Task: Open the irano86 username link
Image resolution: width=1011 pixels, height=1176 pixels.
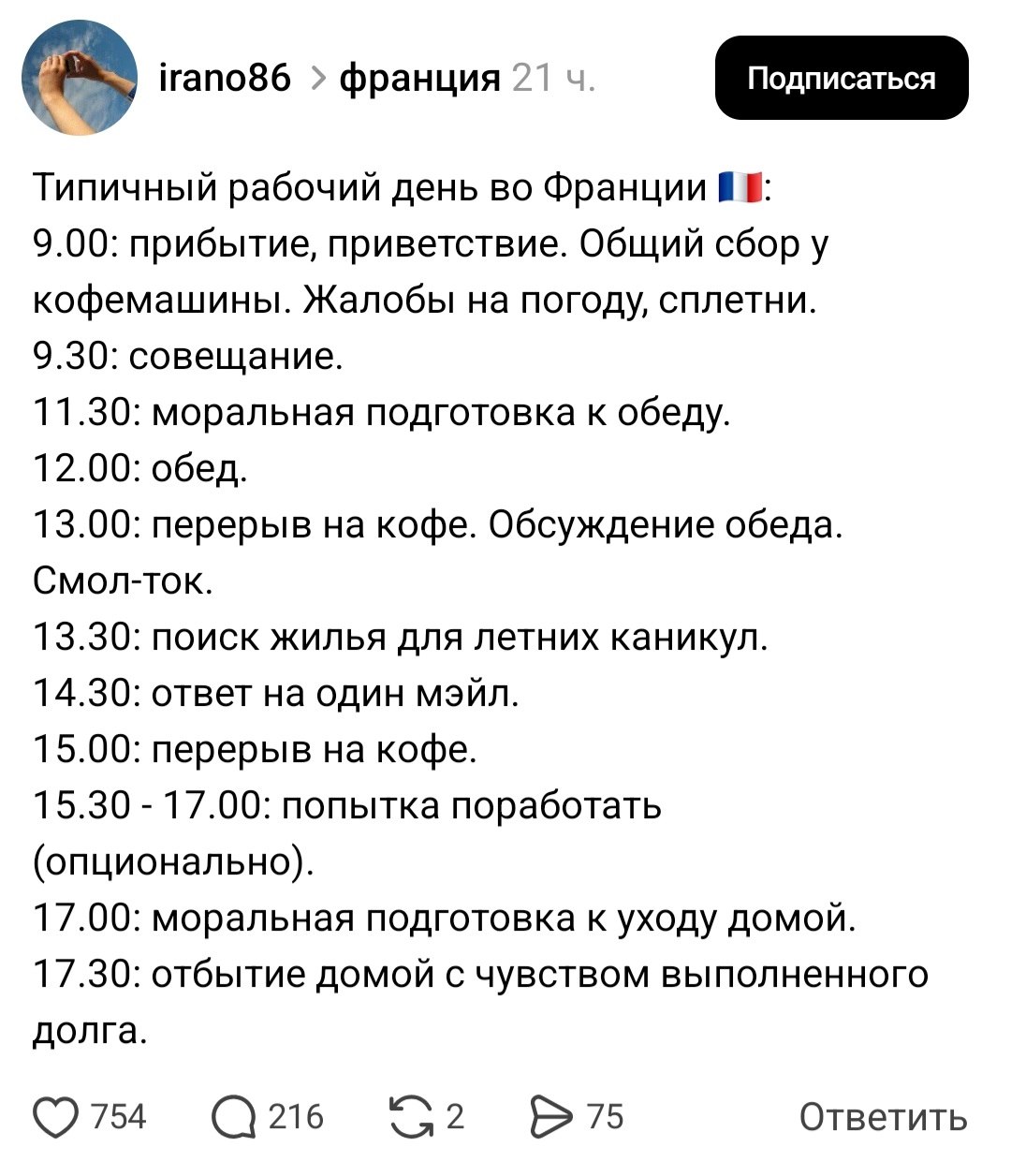Action: [225, 79]
